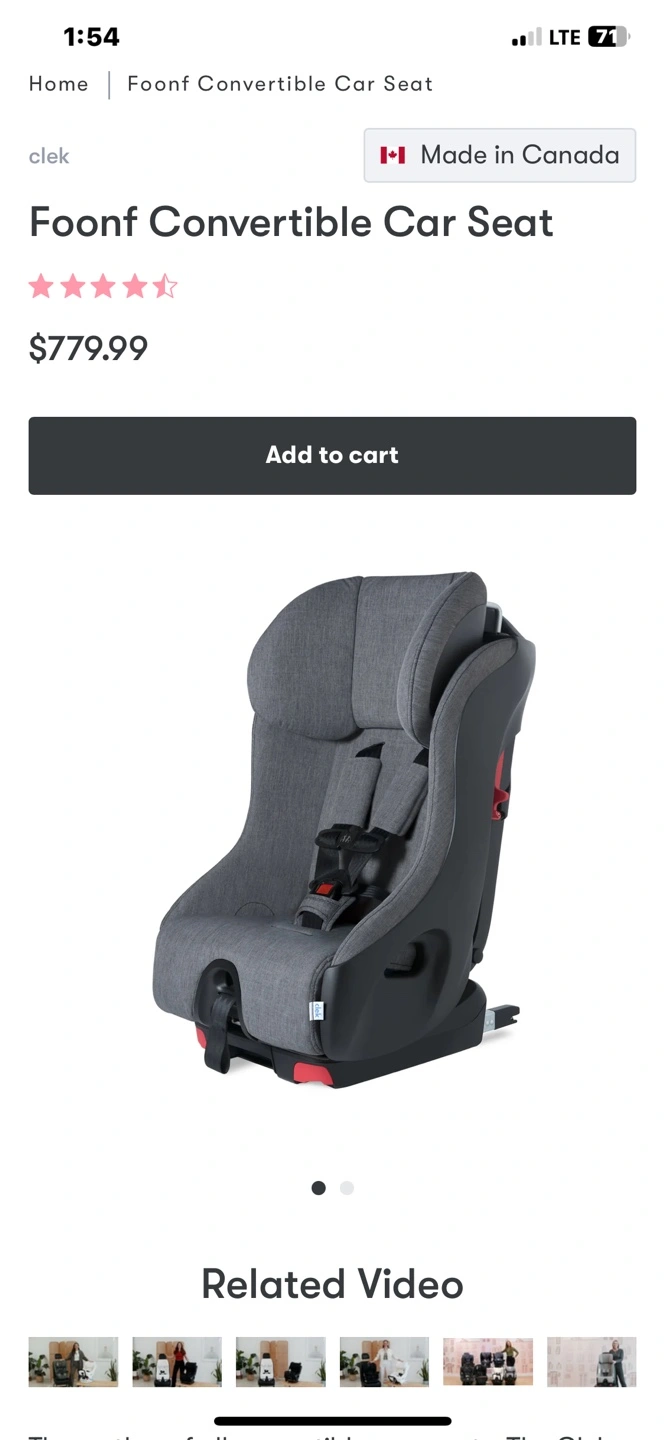
Task: Go to the Home breadcrumb link
Action: click(58, 84)
